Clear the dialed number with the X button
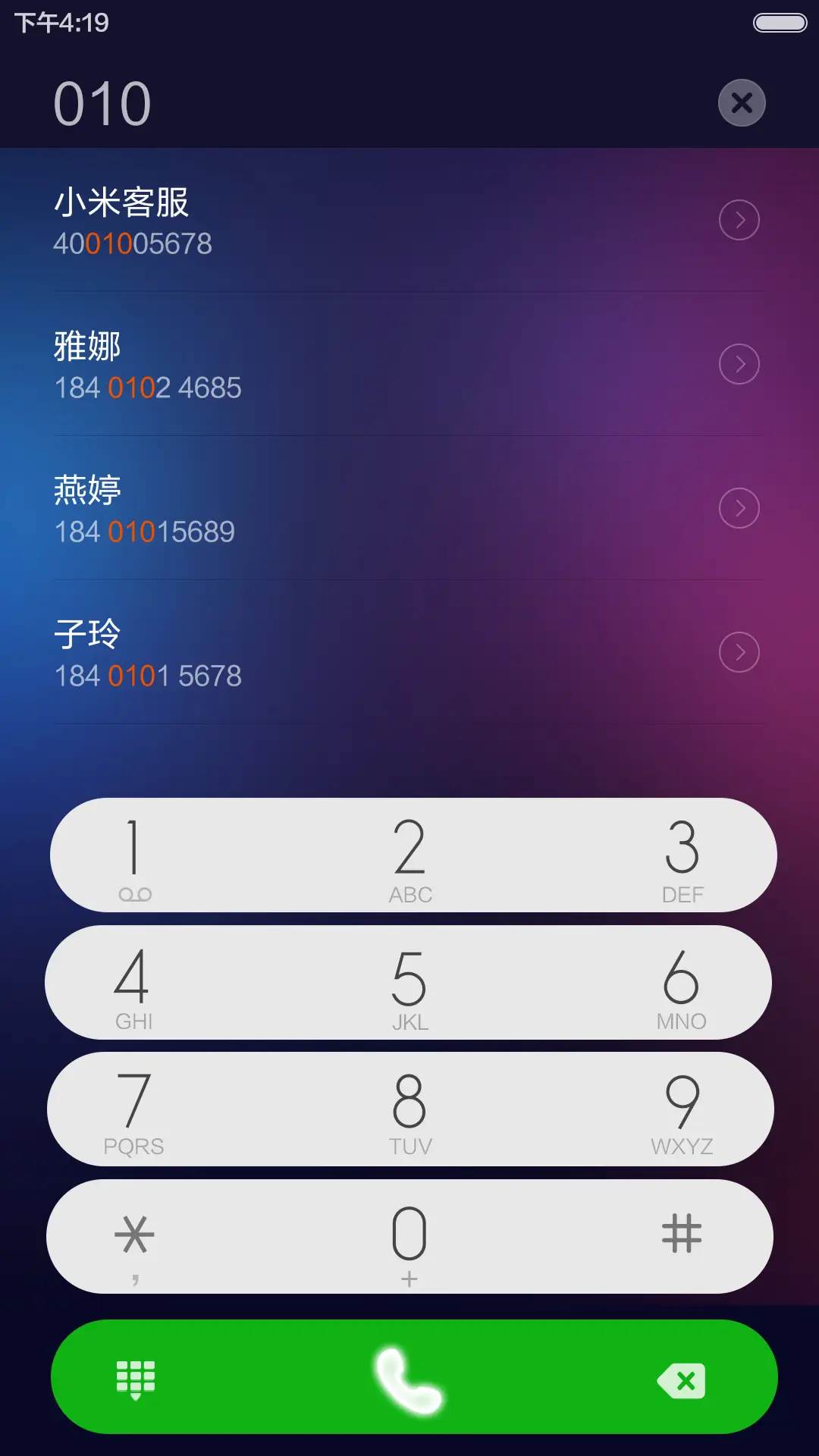Screen dimensions: 819x1456 (x=741, y=102)
